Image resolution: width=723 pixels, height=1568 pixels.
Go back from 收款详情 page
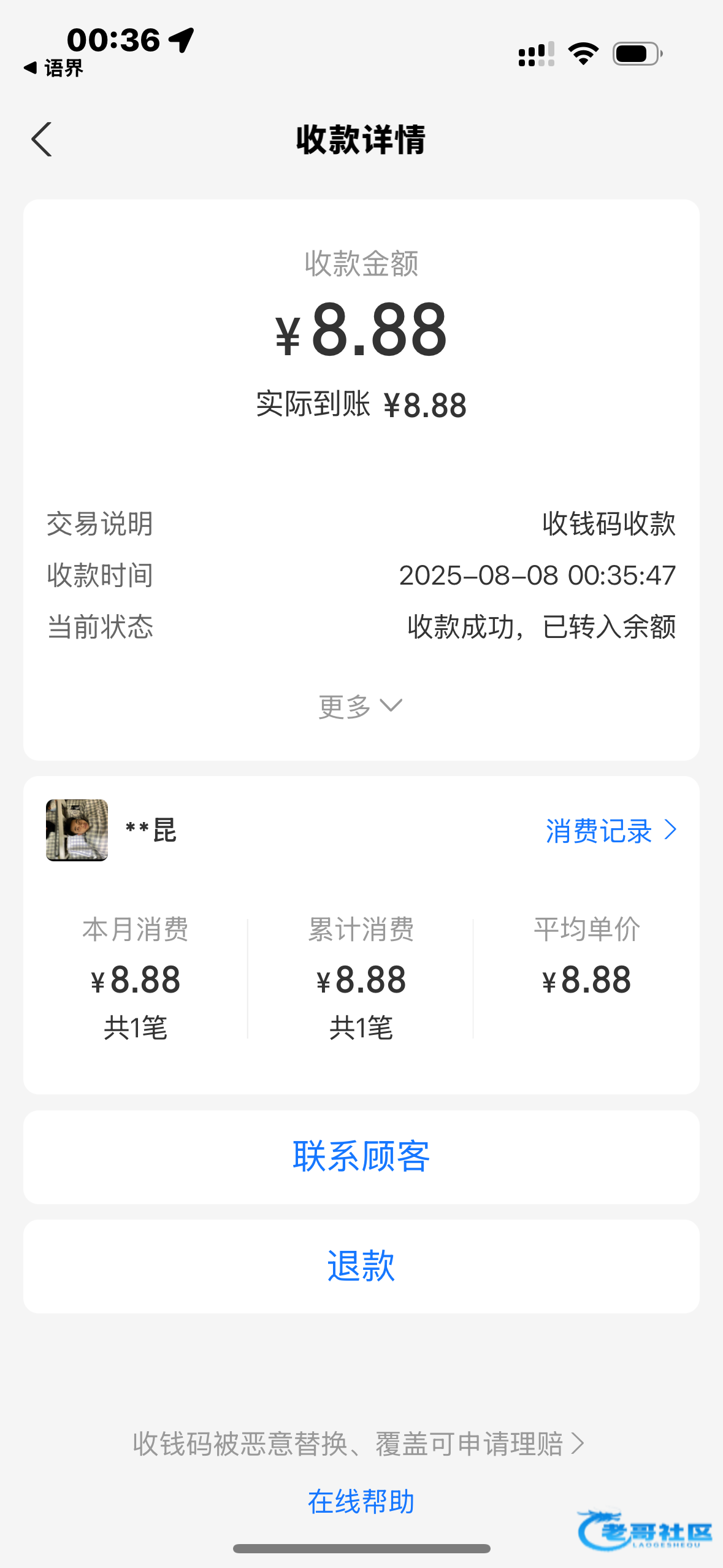tap(42, 139)
